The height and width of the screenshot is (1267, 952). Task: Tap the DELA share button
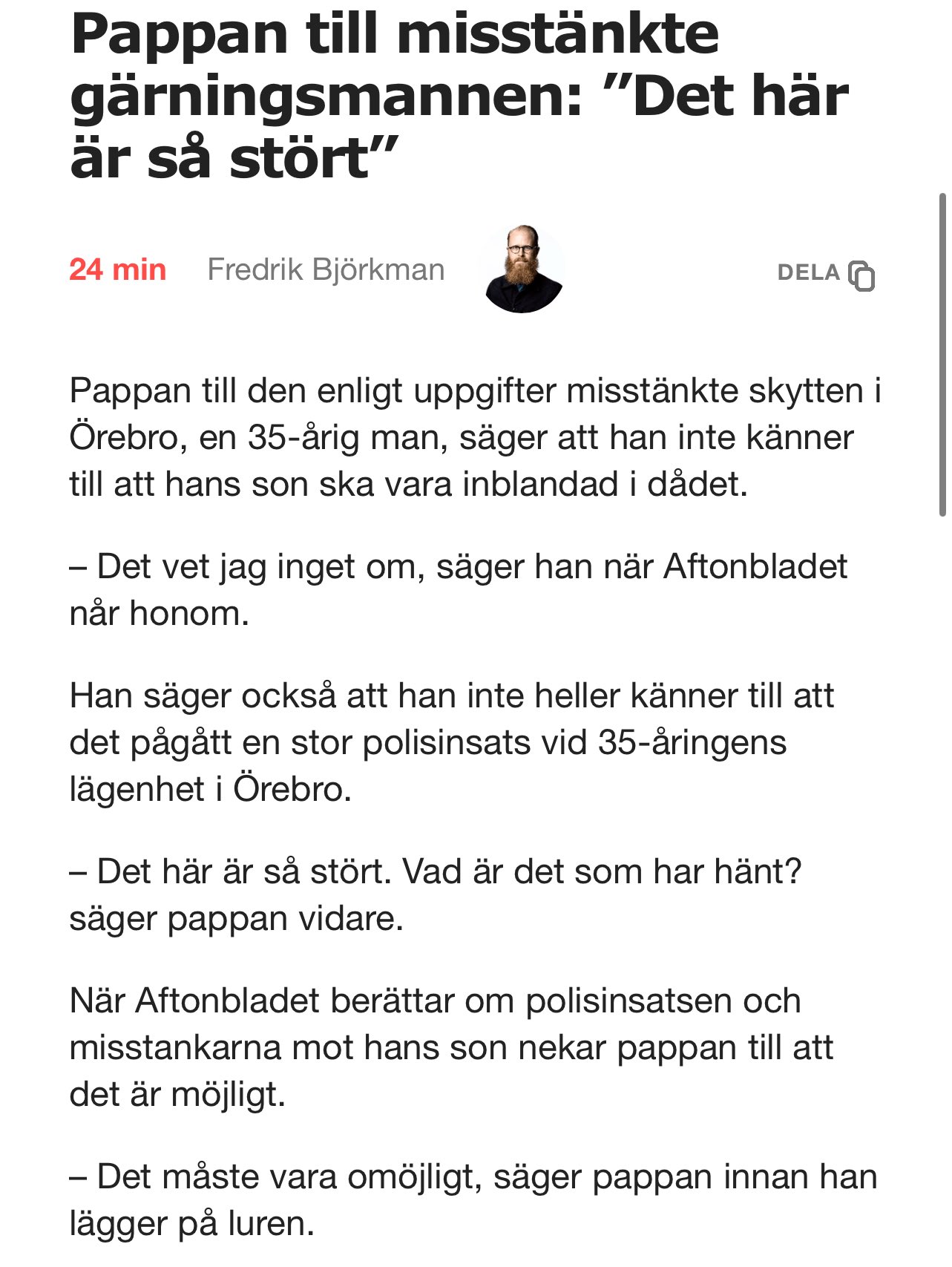pyautogui.click(x=825, y=274)
